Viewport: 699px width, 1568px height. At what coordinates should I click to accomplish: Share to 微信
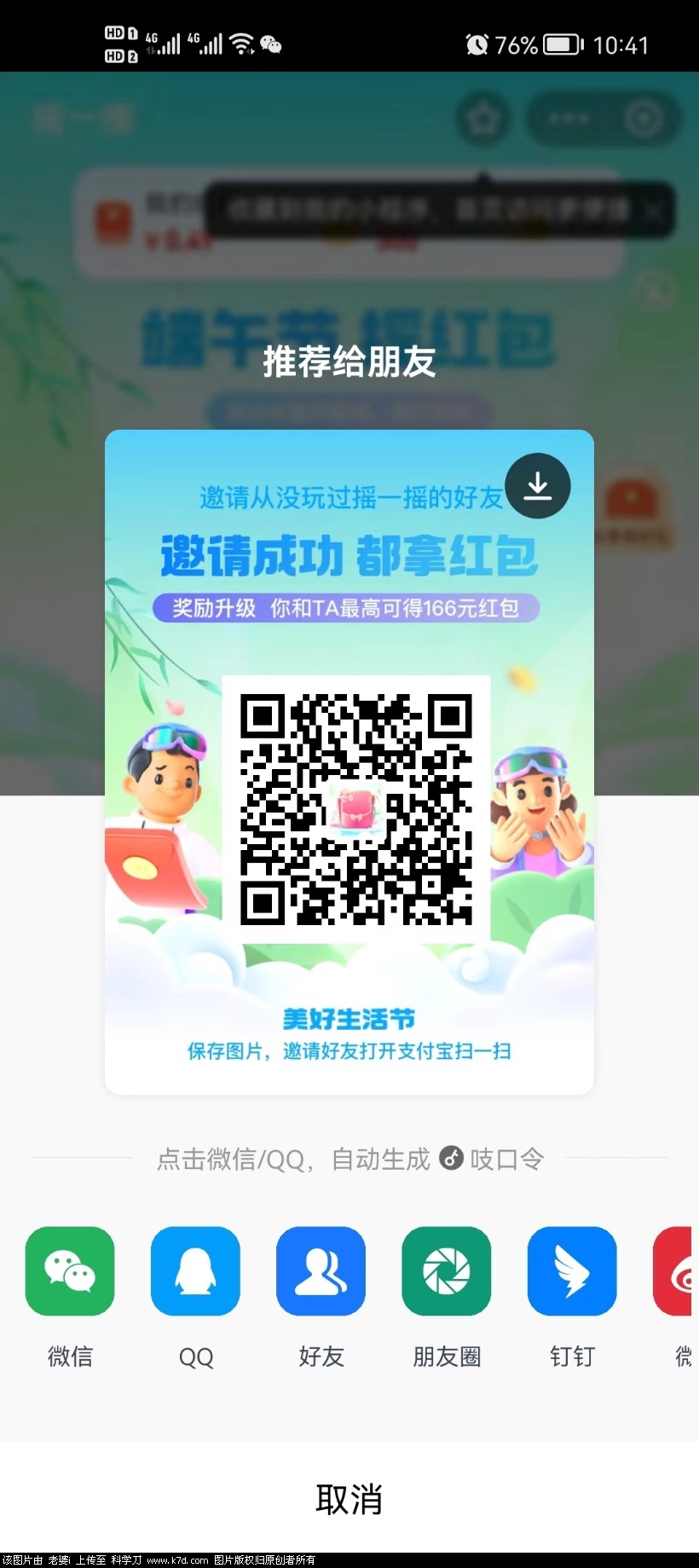tap(70, 1270)
